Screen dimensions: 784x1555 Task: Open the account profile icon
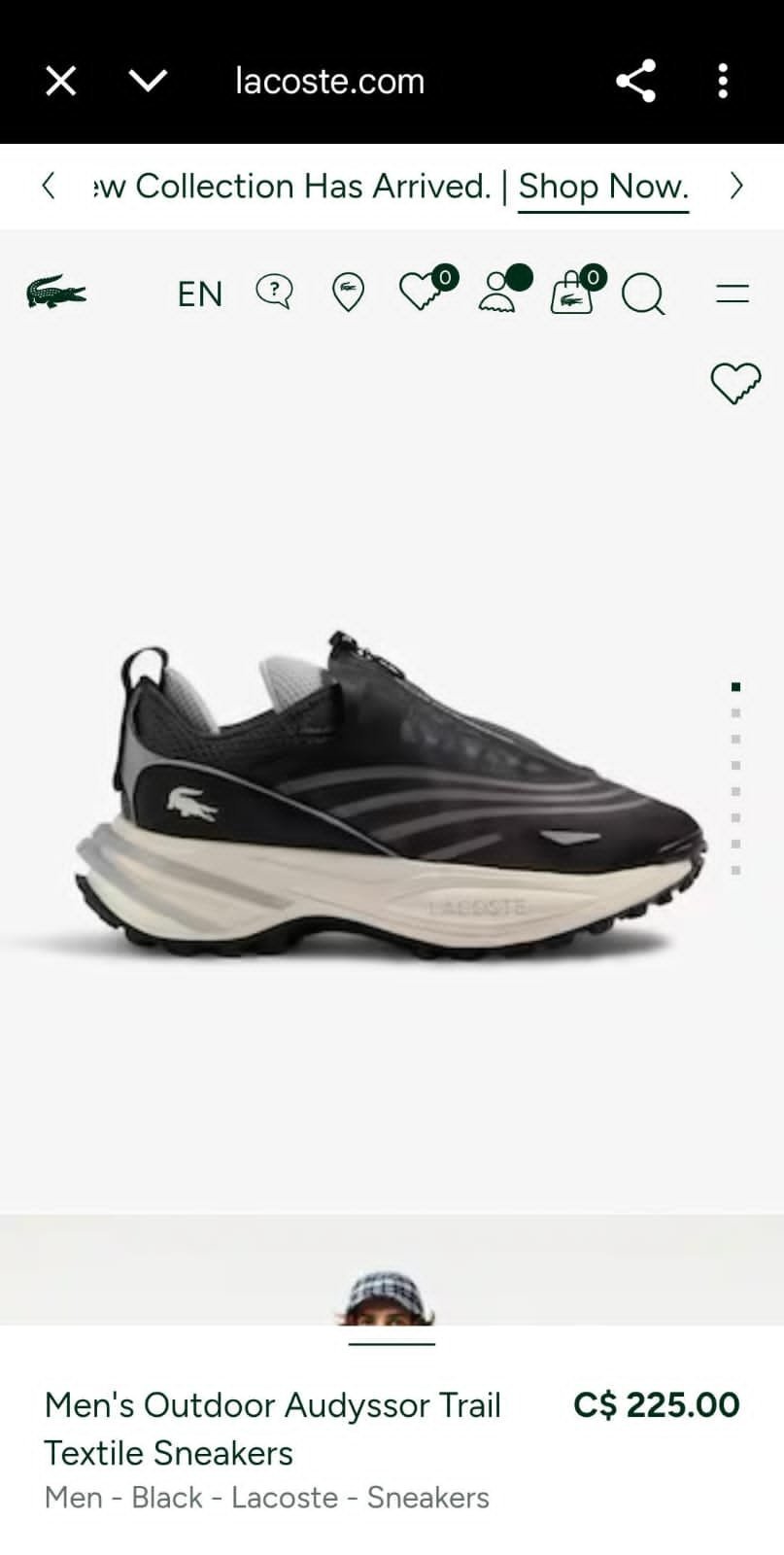tap(501, 291)
